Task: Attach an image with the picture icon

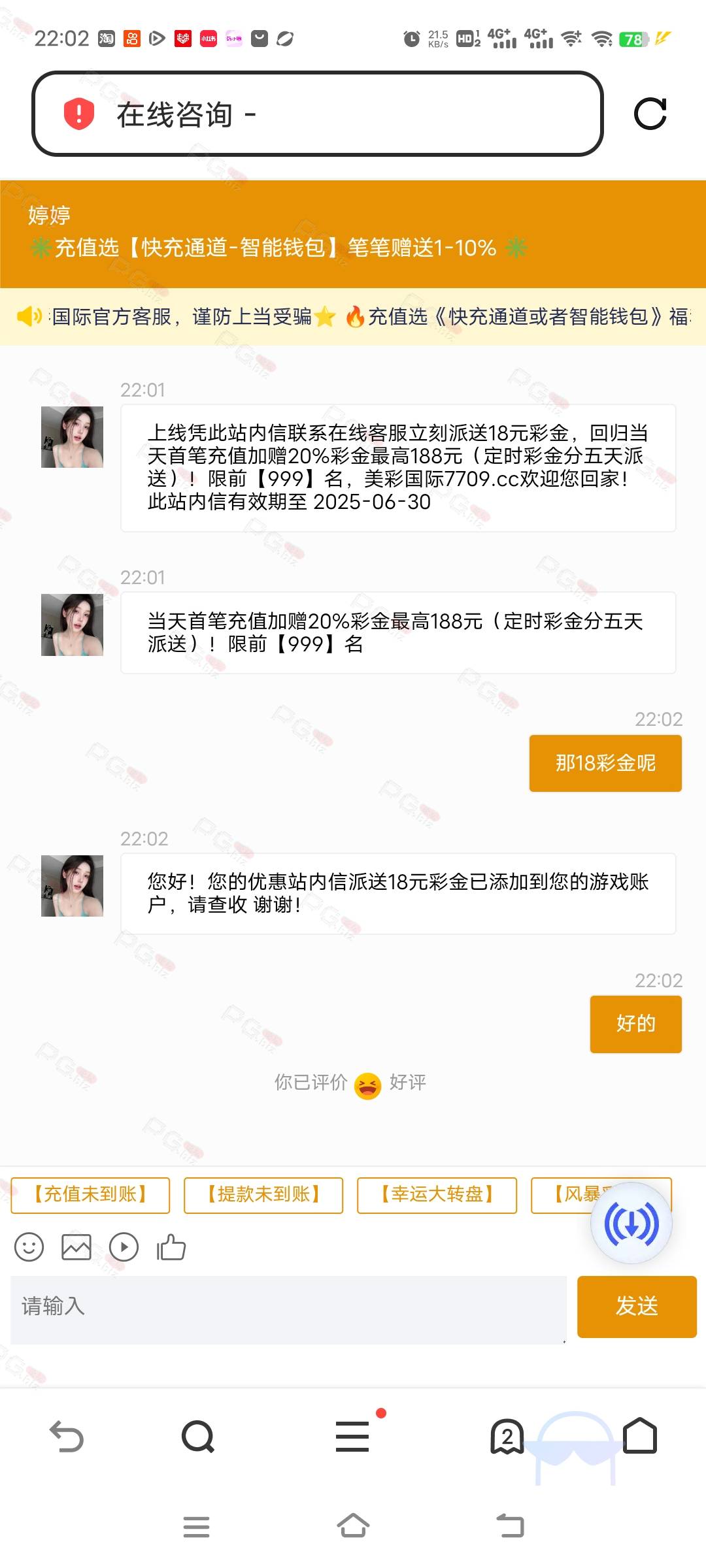Action: 76,1247
